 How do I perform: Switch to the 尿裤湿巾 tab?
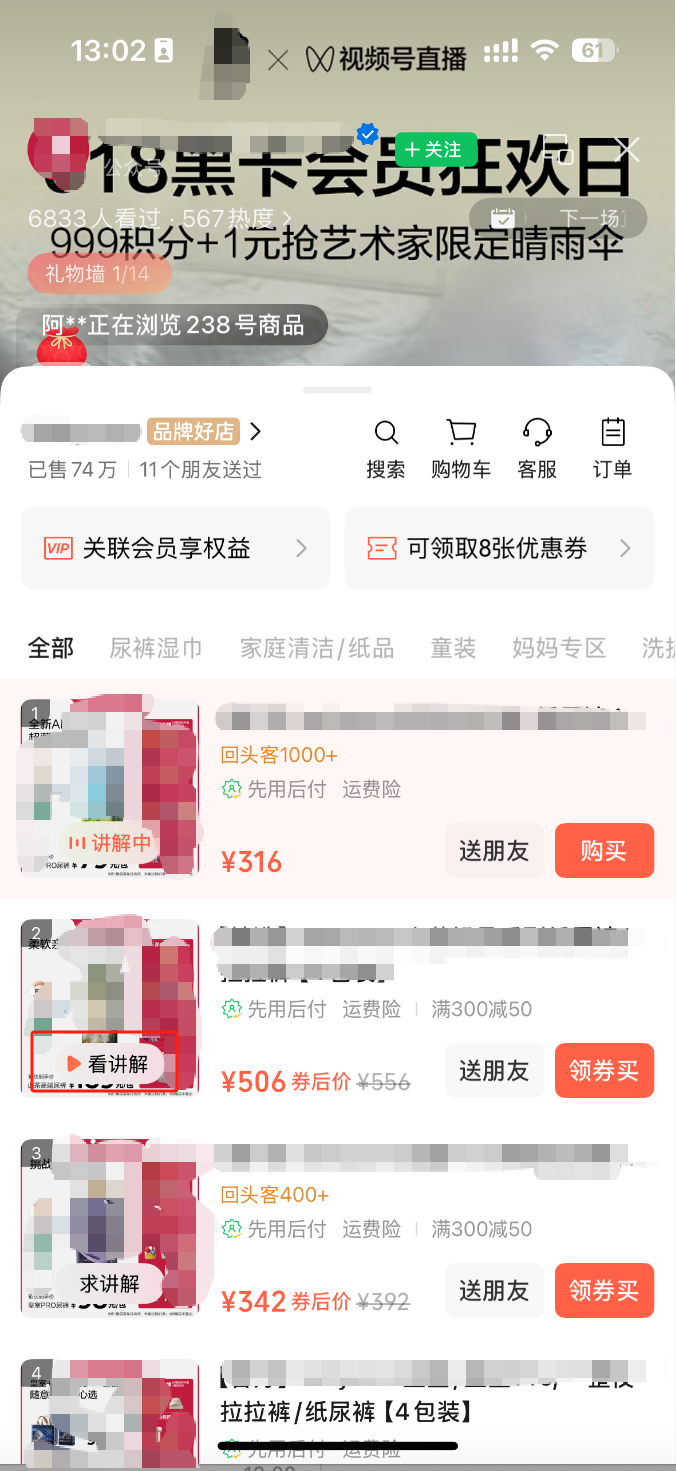click(x=156, y=648)
